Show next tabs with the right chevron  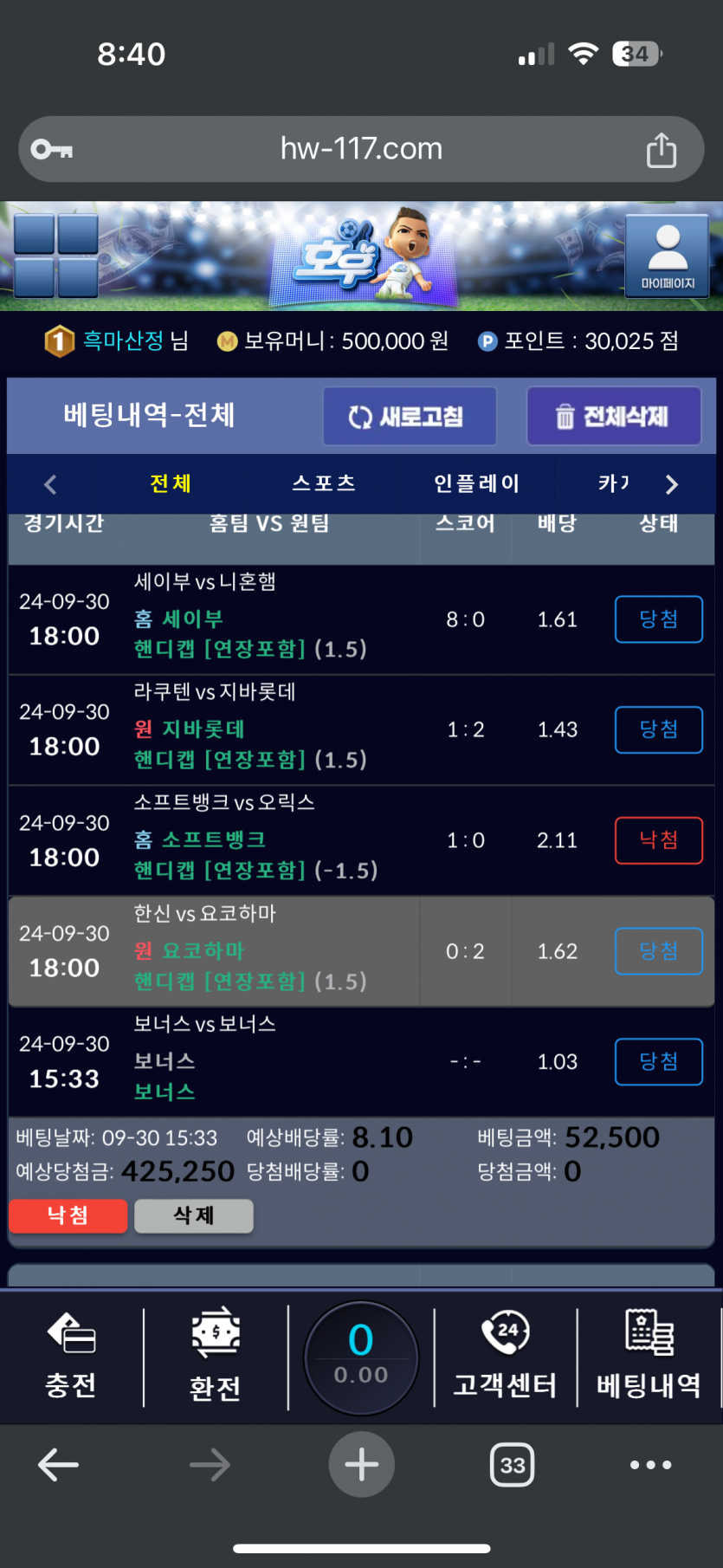click(672, 484)
